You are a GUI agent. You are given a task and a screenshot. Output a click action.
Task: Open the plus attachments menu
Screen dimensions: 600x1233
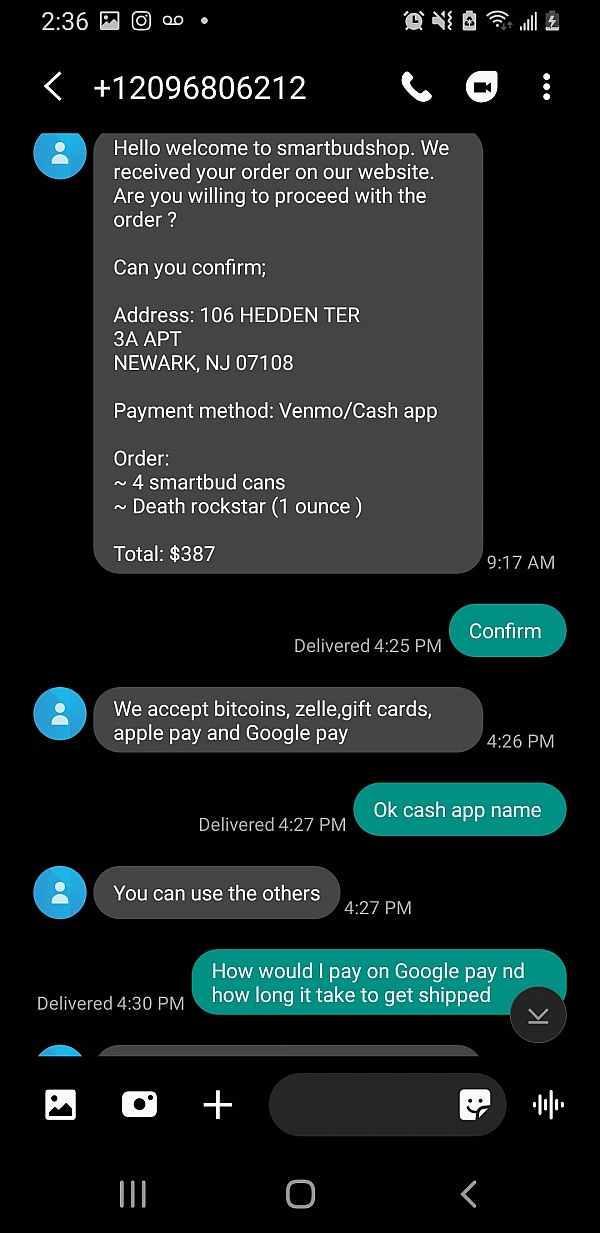pos(217,1104)
